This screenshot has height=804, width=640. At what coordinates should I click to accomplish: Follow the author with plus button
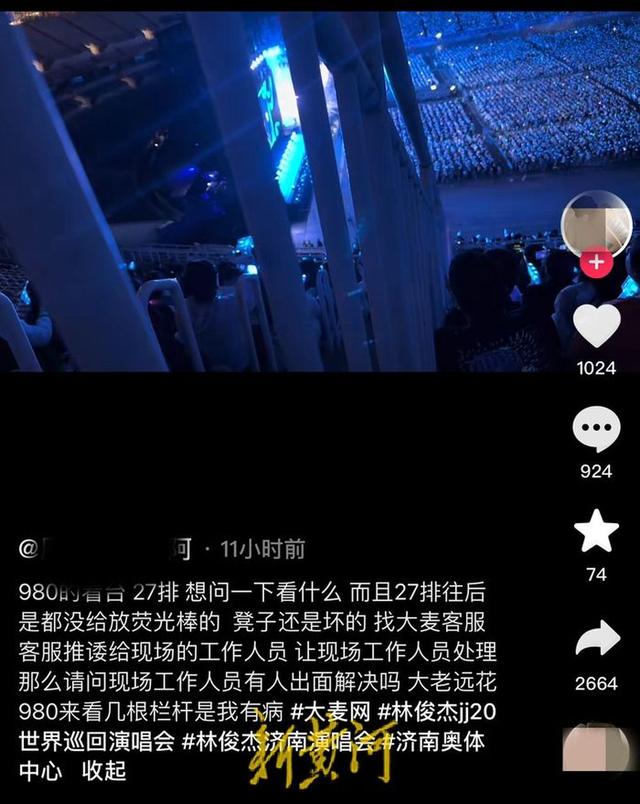(x=597, y=263)
